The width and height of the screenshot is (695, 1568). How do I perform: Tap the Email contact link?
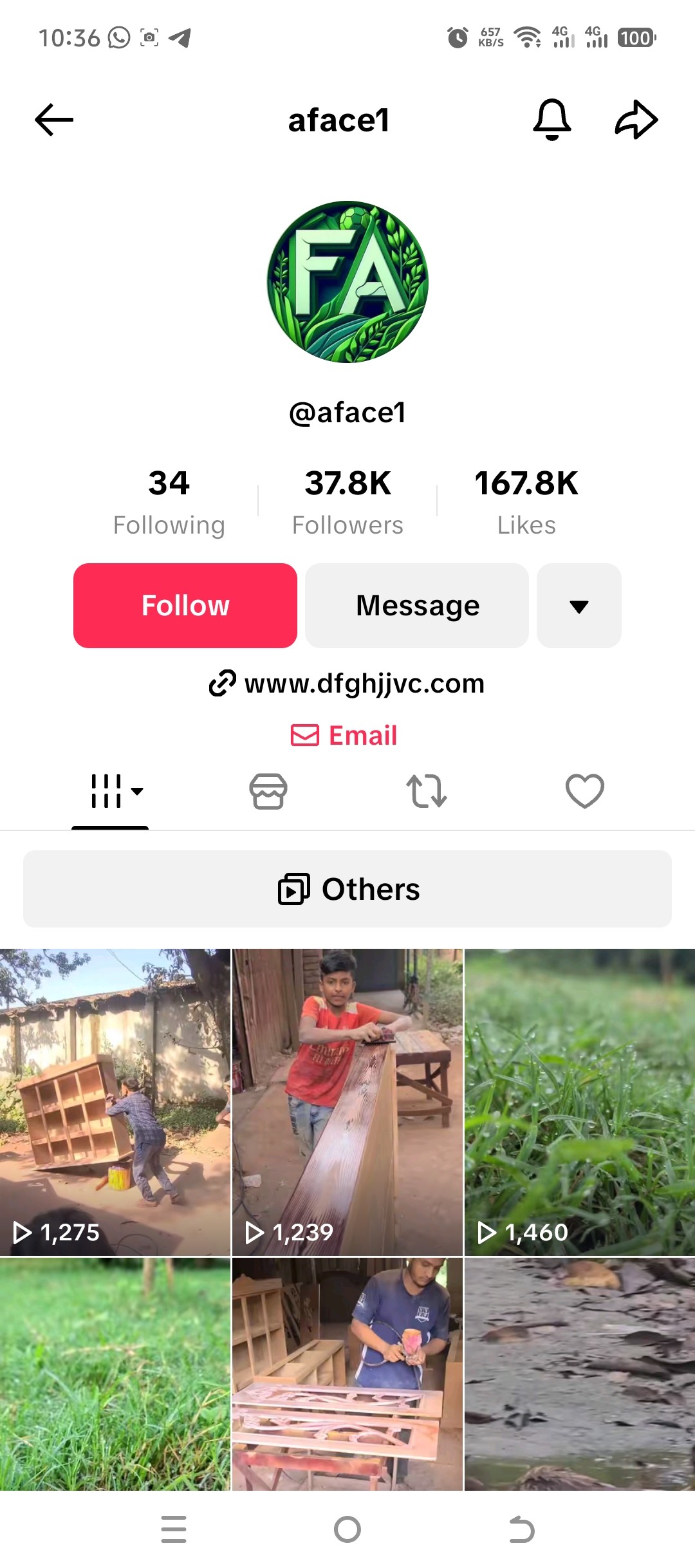[x=345, y=735]
